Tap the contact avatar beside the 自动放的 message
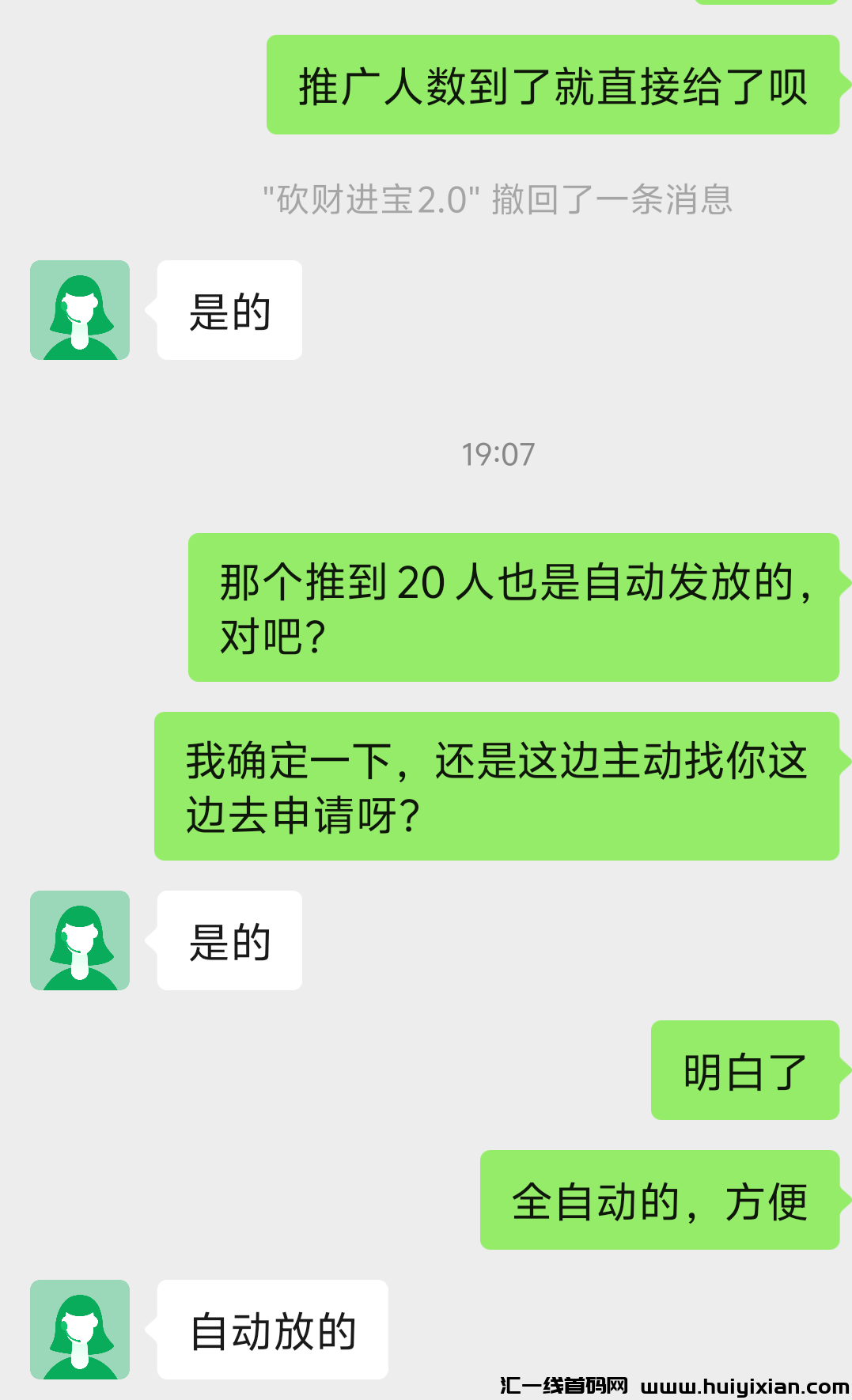This screenshot has width=852, height=1400. [79, 1330]
